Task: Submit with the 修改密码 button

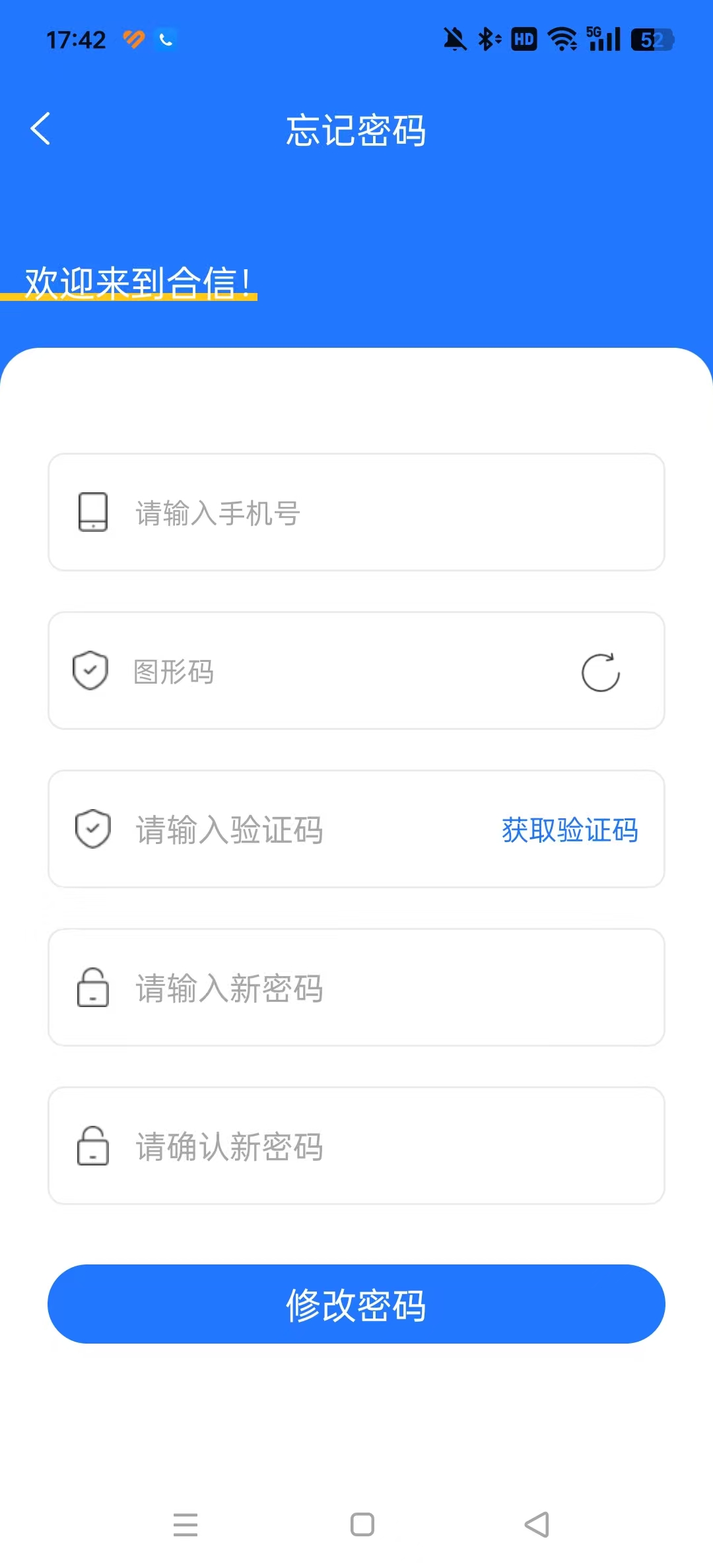Action: click(356, 1305)
